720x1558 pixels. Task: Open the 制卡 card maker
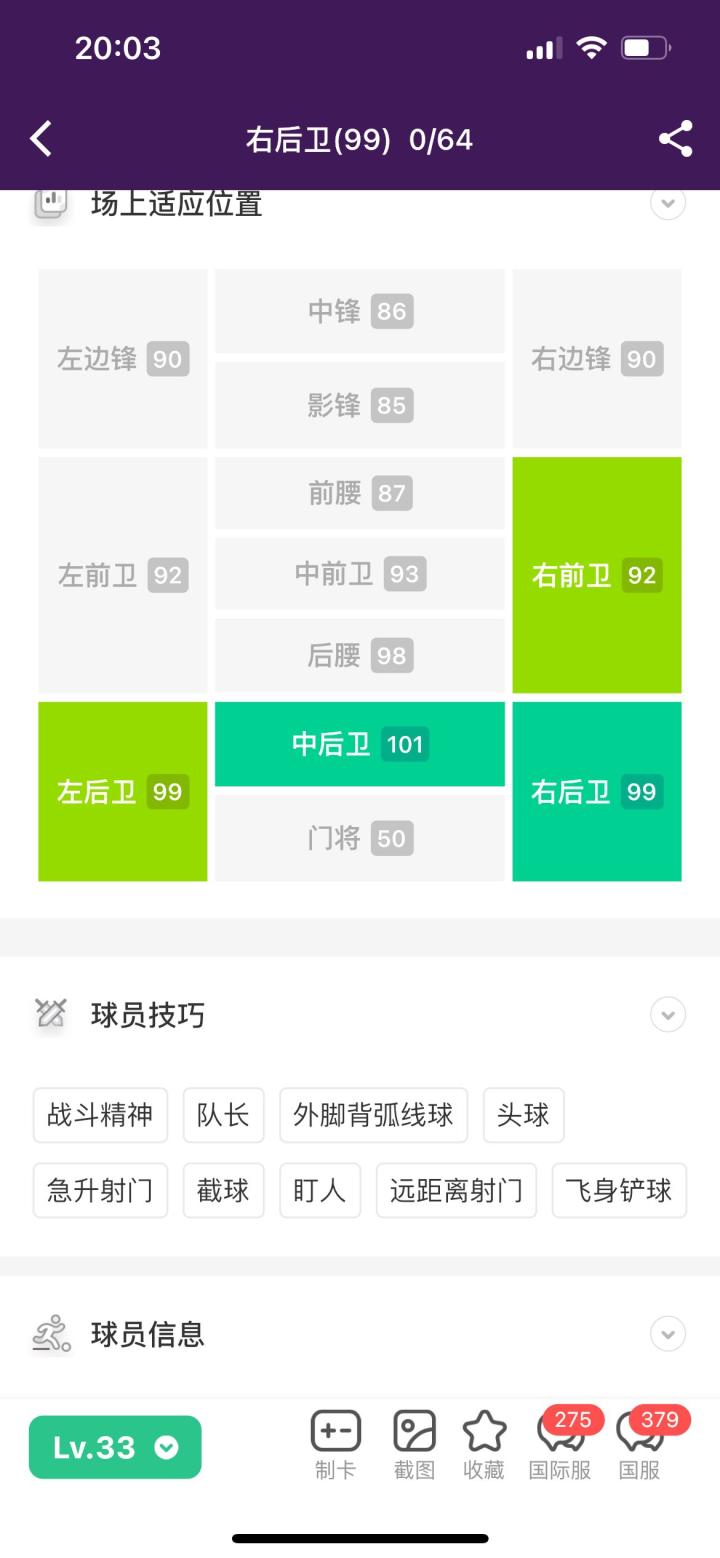pos(335,1445)
